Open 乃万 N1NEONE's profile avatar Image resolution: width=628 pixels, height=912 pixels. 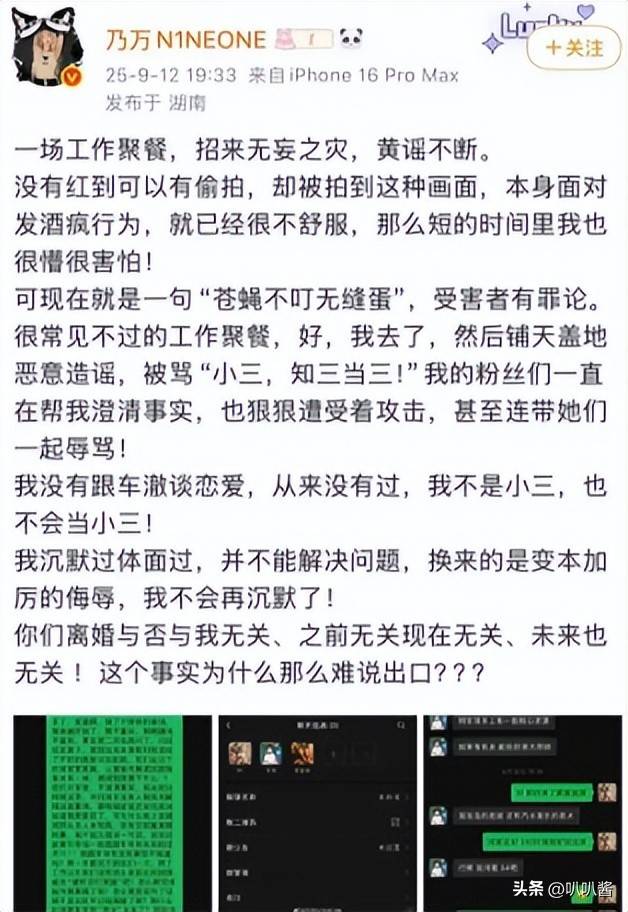tap(46, 48)
